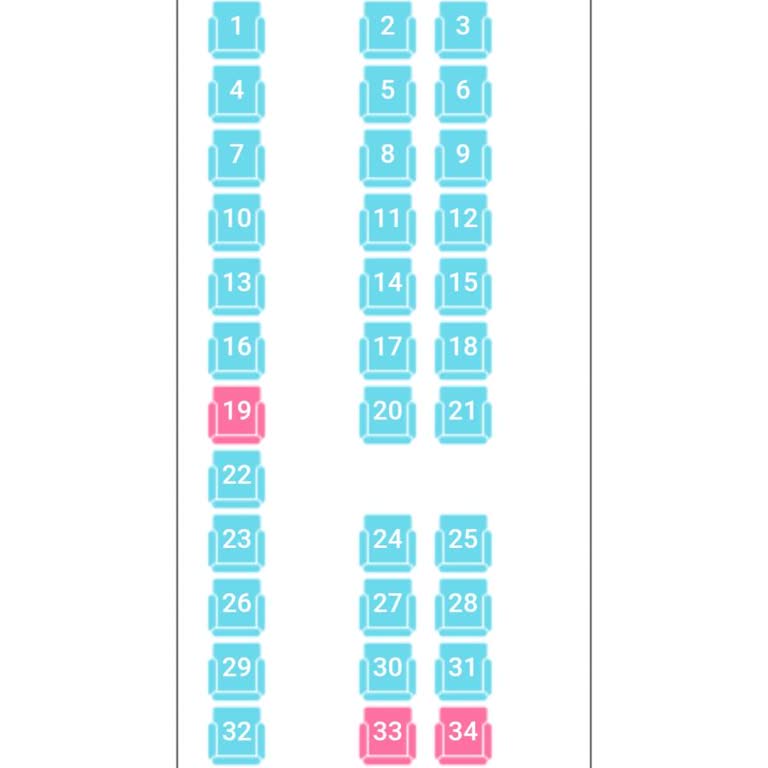Tap the pink seat 34
Viewport: 768px width, 768px height.
tap(463, 733)
